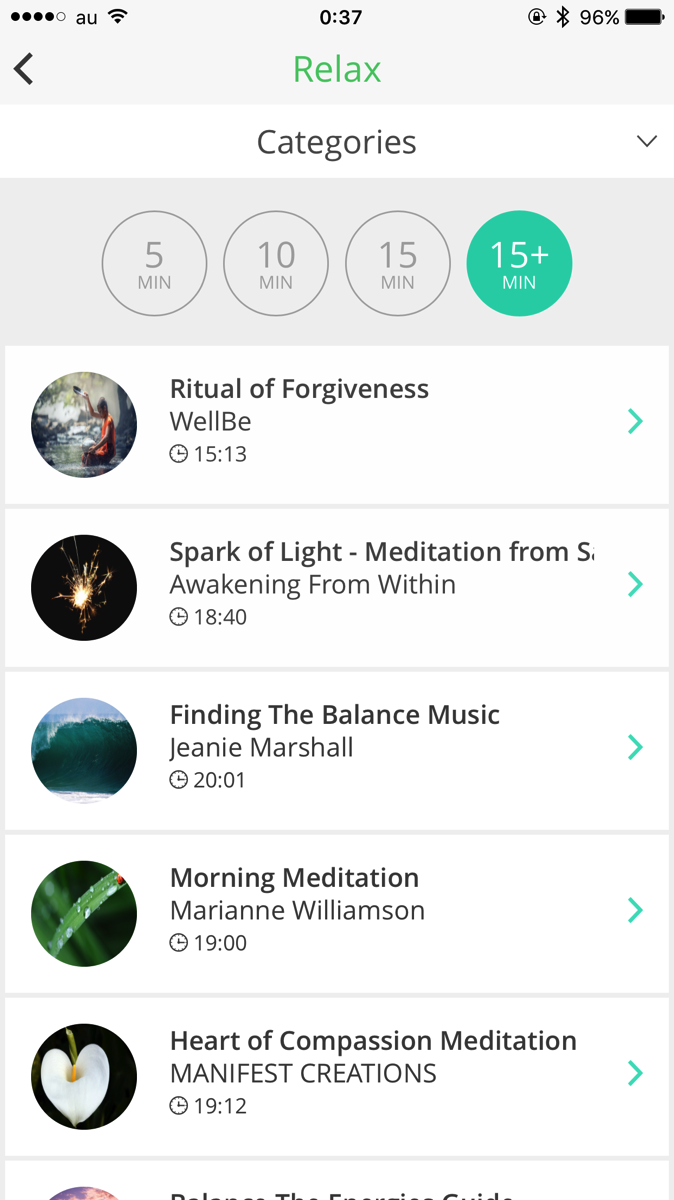Open Finding The Balance Music
Screen dimensions: 674x1200
coord(337,751)
